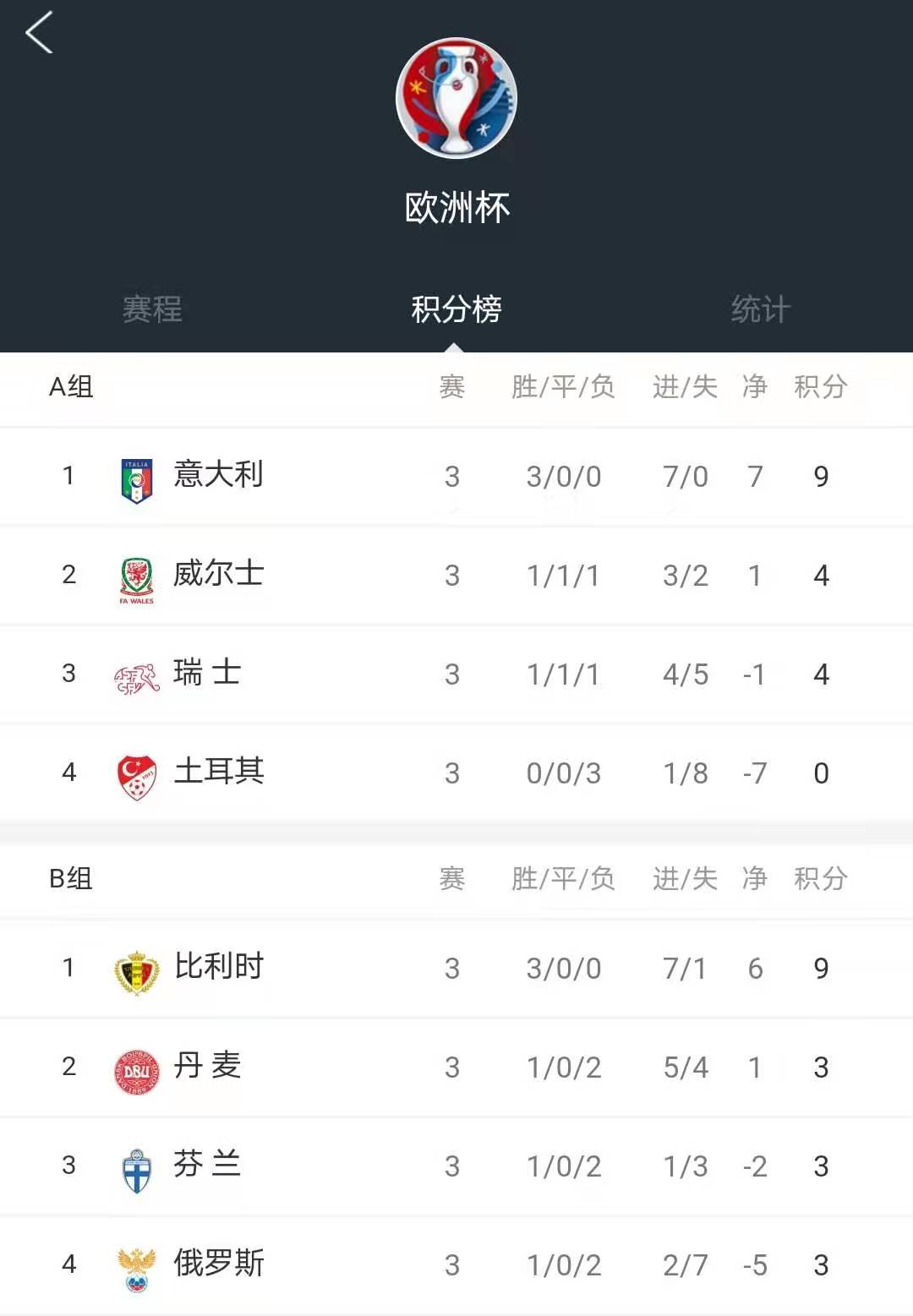Sort standings by the 积分 column header
This screenshot has width=913, height=1316.
819,388
